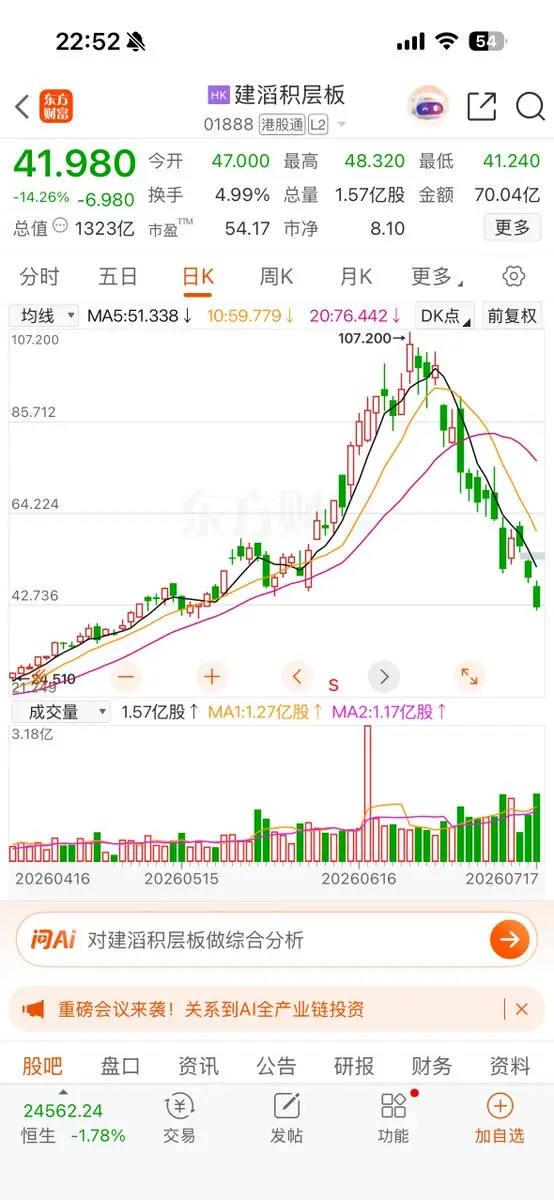Image resolution: width=554 pixels, height=1200 pixels.
Task: Zoom out chart with minus button
Action: [126, 677]
